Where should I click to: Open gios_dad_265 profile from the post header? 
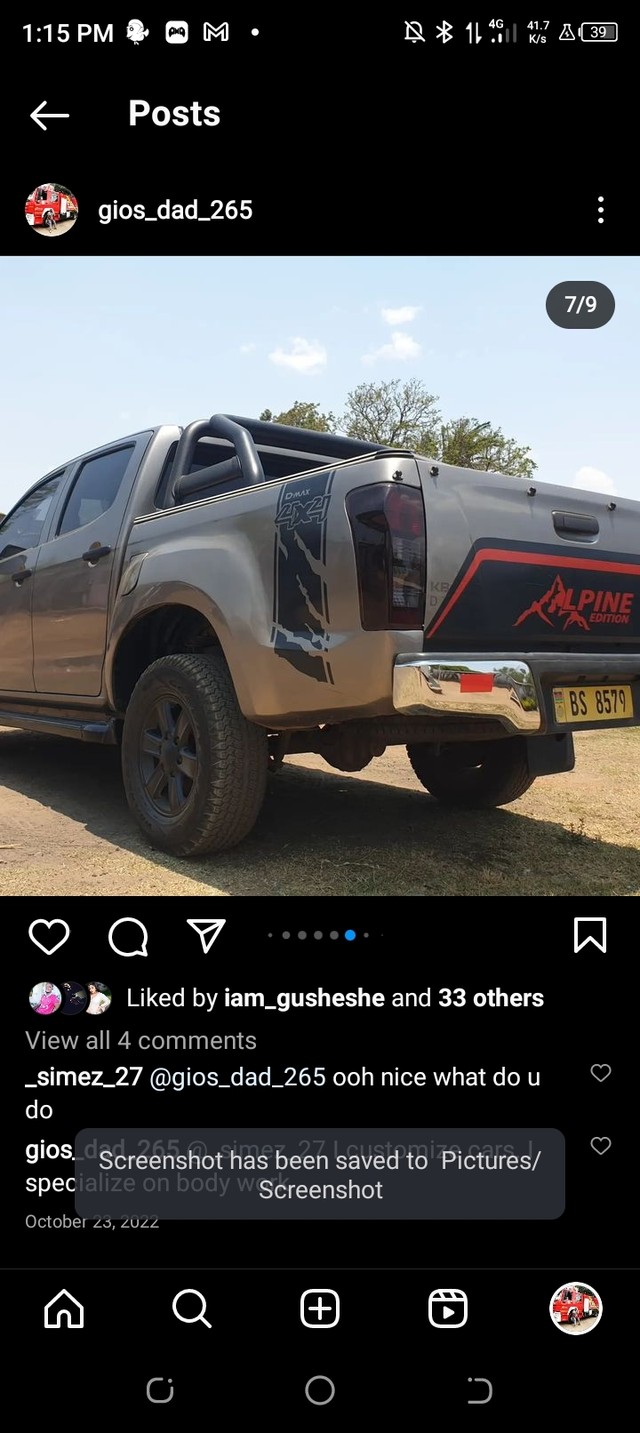[x=175, y=210]
